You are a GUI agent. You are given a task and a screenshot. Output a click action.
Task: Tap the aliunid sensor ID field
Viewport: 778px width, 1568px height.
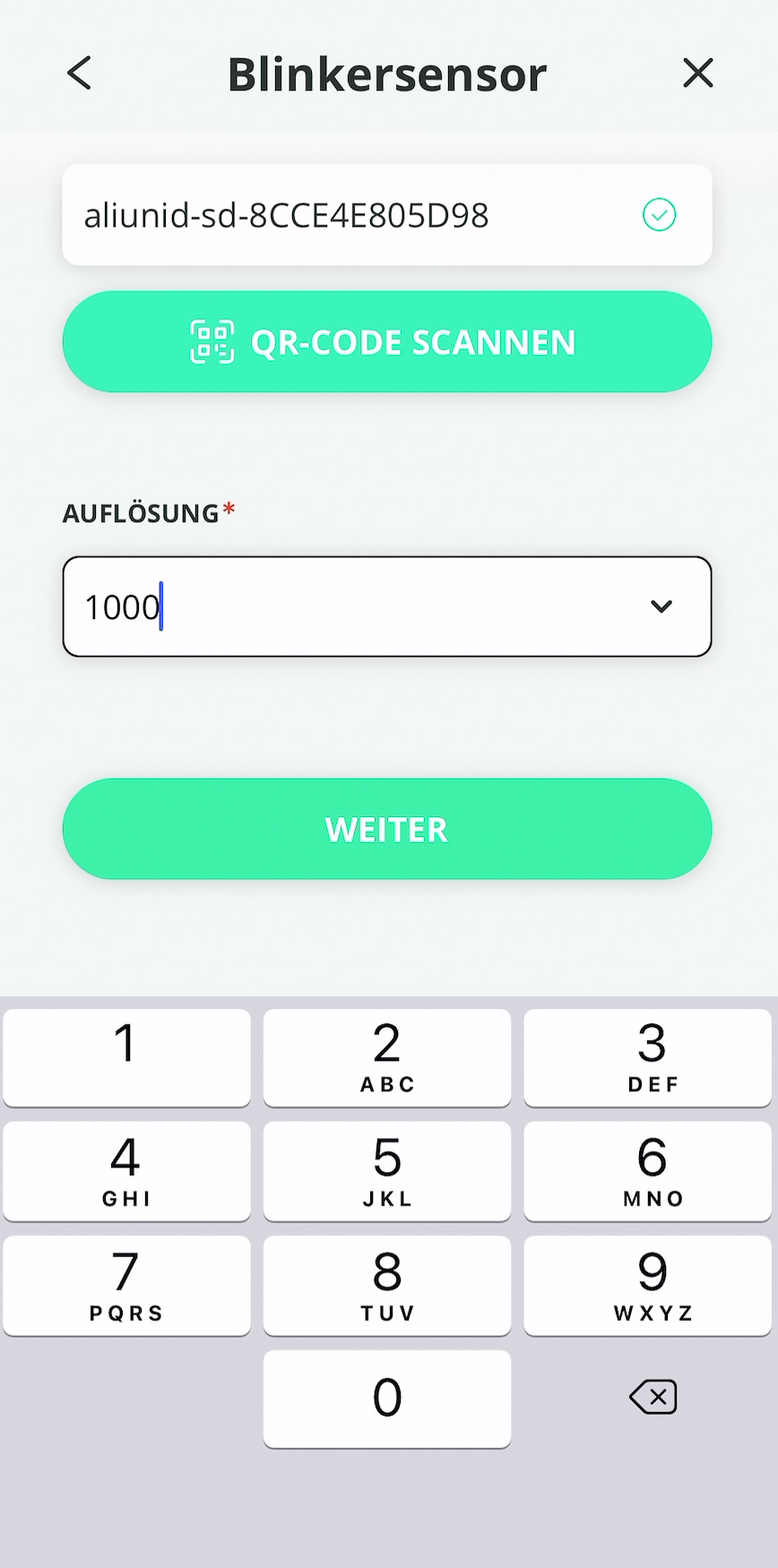359,215
